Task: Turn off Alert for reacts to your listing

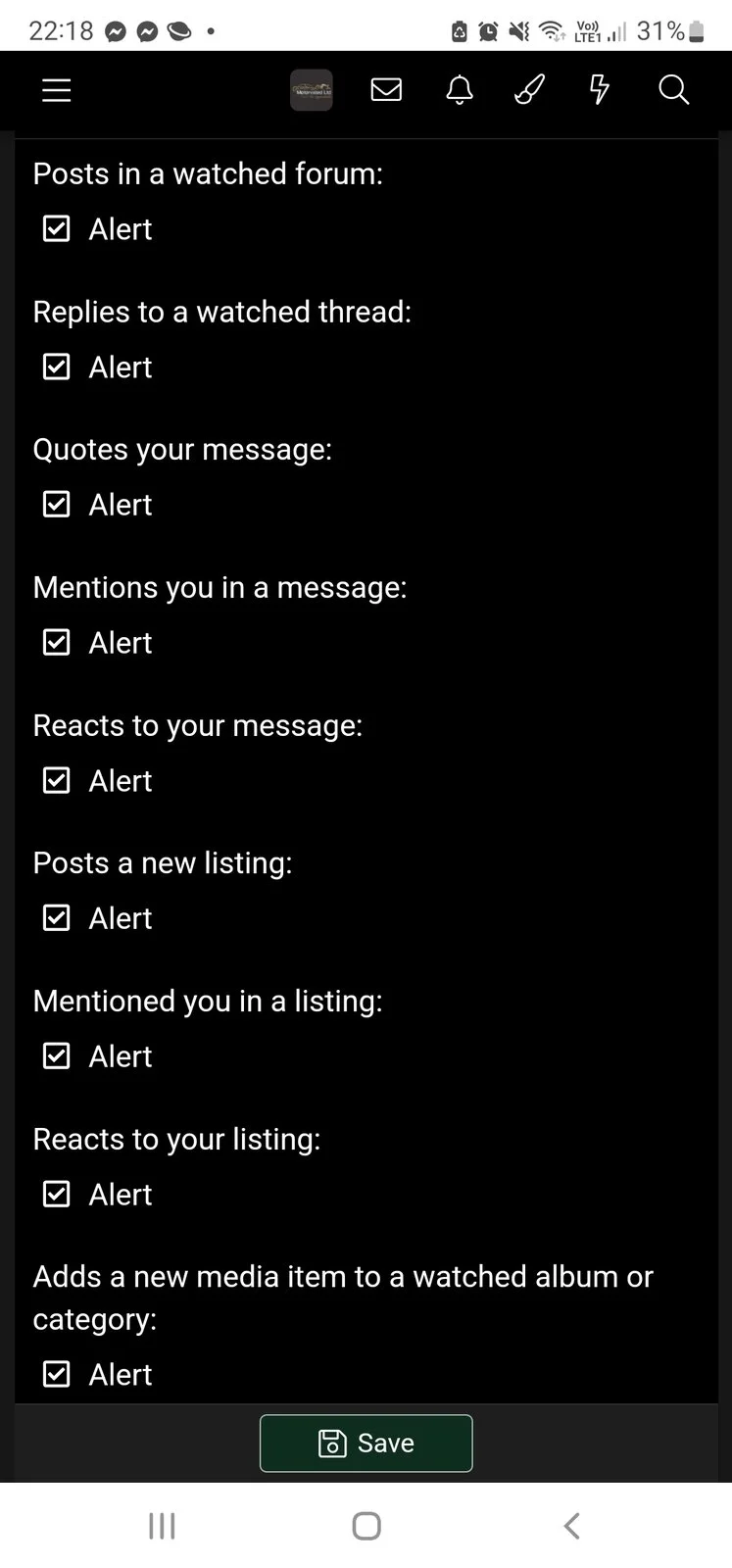Action: coord(57,1195)
